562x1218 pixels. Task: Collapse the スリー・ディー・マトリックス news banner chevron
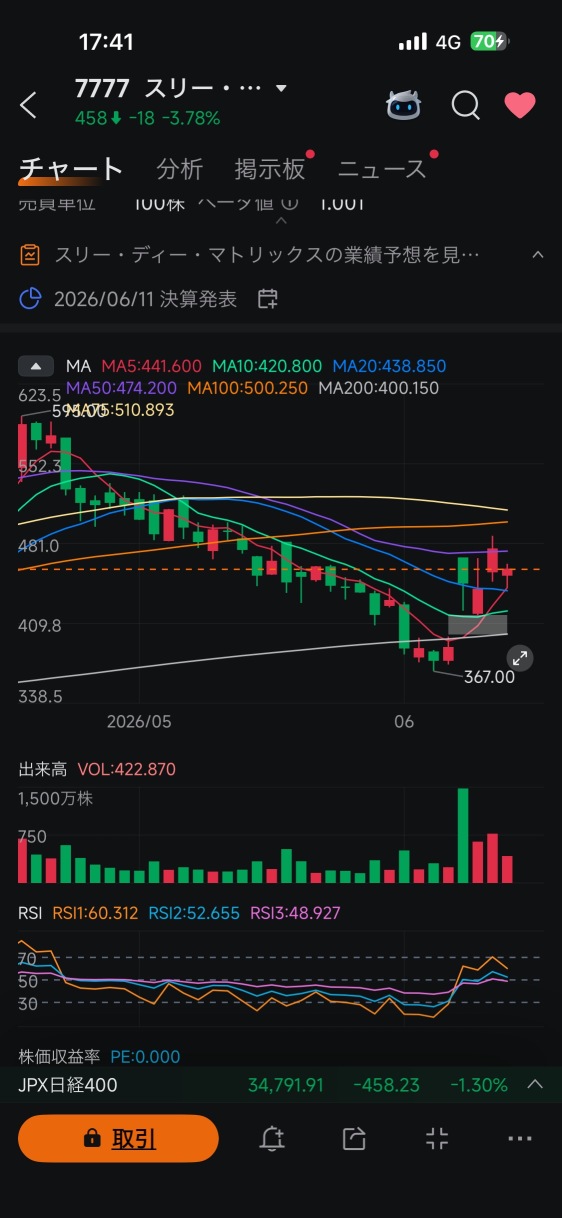click(538, 255)
